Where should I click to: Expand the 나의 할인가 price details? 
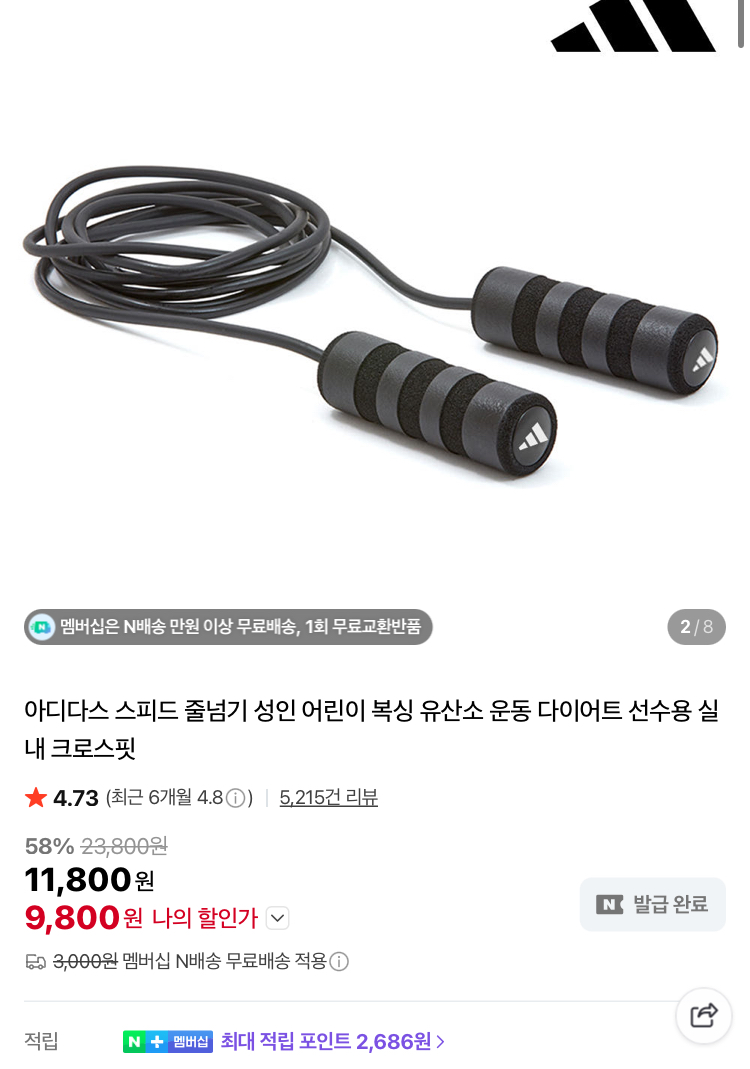click(278, 917)
